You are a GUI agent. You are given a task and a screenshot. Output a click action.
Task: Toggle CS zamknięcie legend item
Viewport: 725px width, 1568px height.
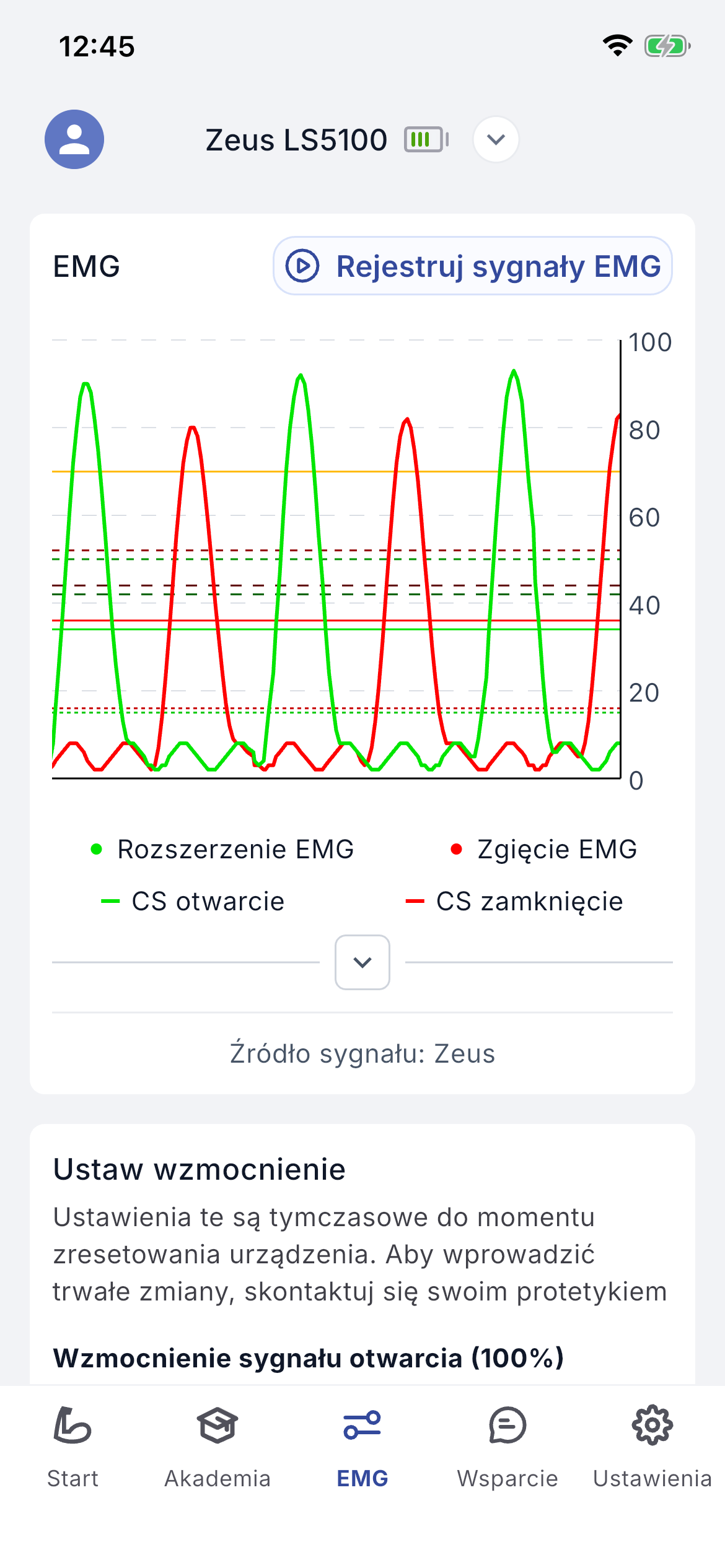click(514, 901)
